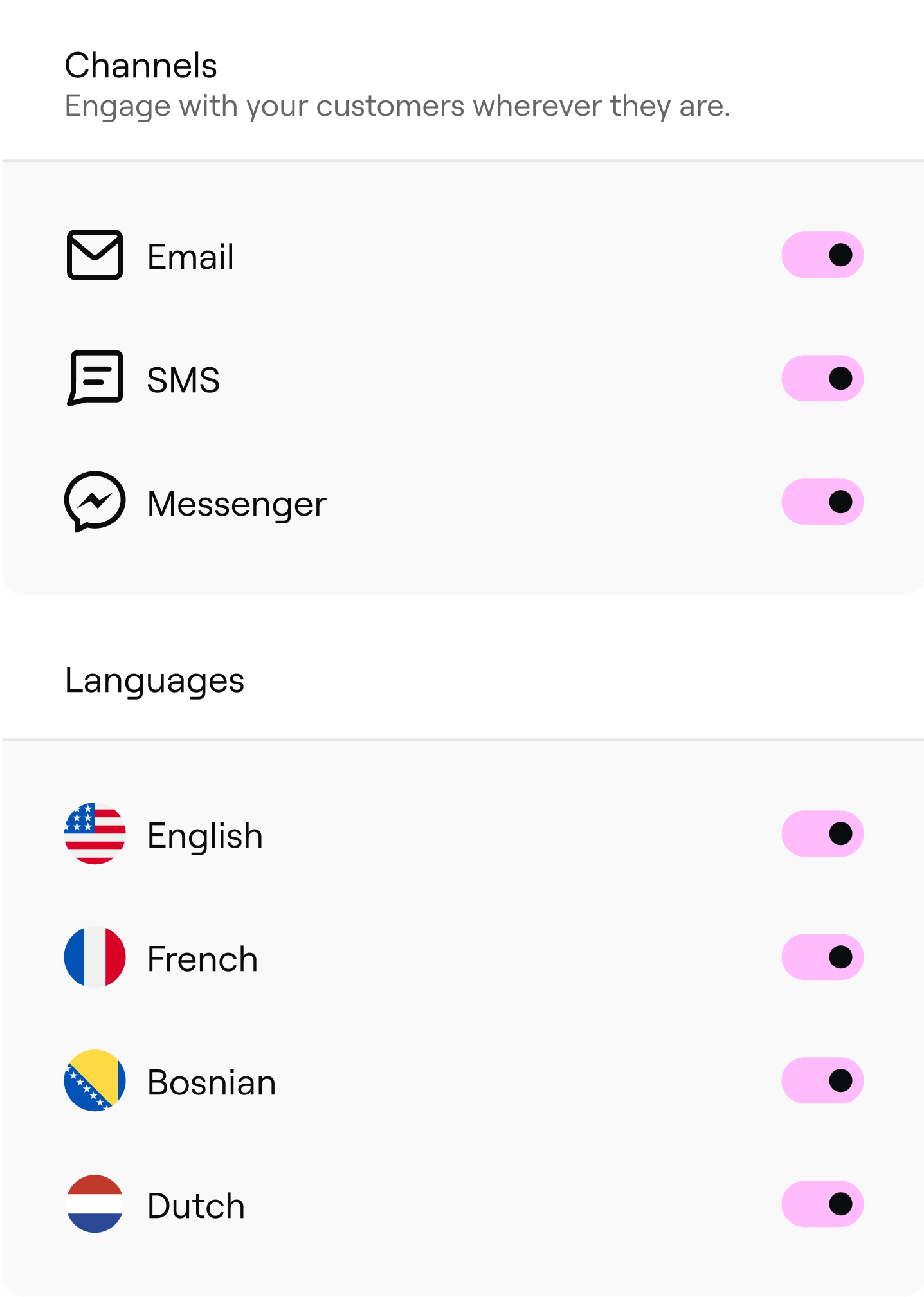Turn off the Dutch language switch
This screenshot has height=1297, width=924.
point(822,1204)
